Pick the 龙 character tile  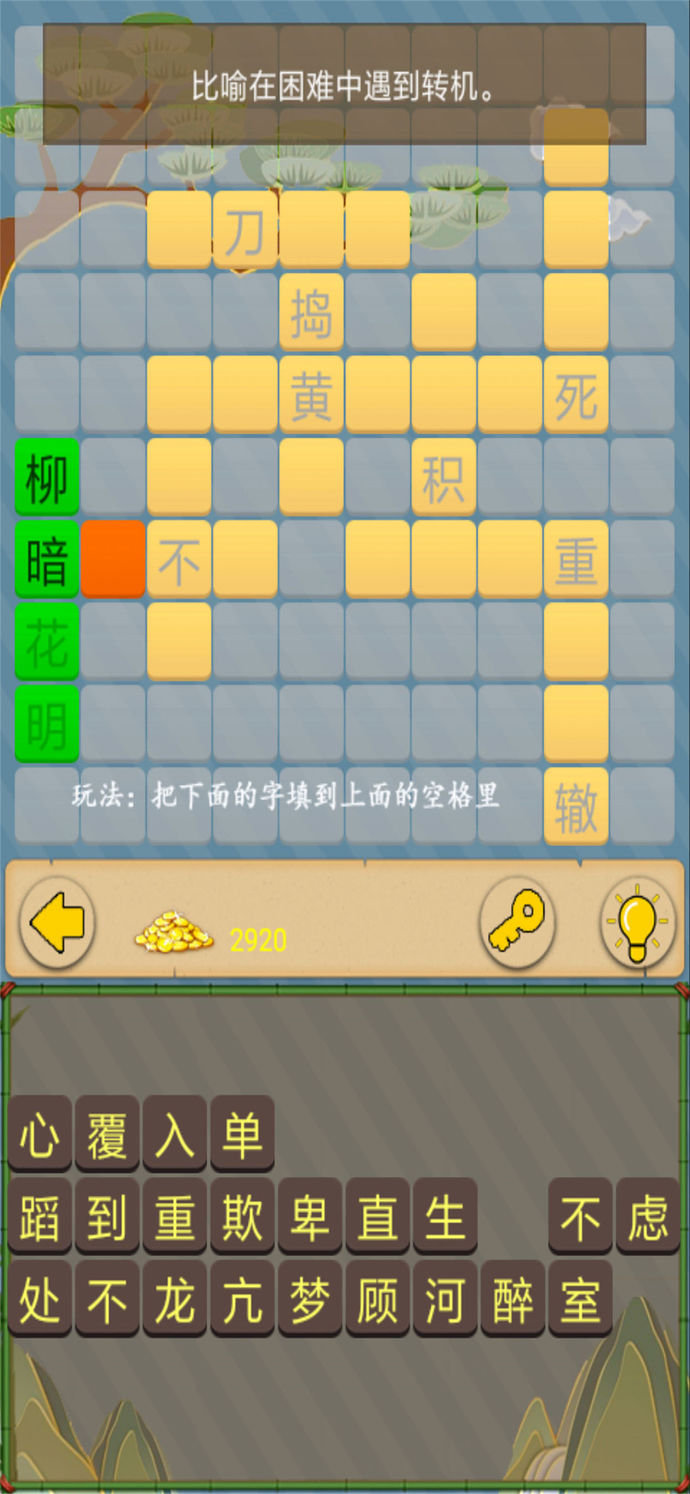click(175, 1299)
